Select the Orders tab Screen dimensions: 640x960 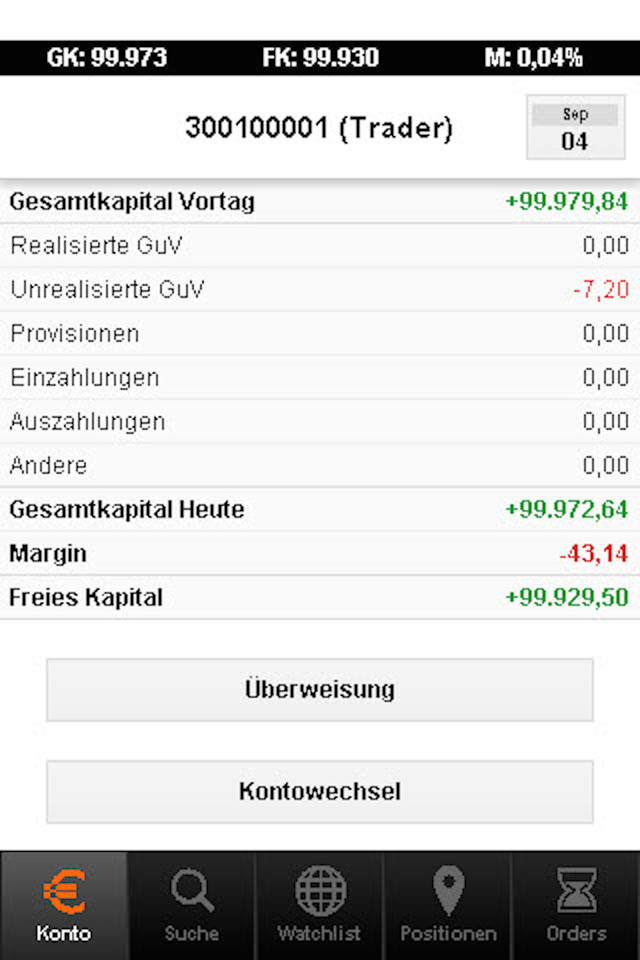pyautogui.click(x=576, y=906)
